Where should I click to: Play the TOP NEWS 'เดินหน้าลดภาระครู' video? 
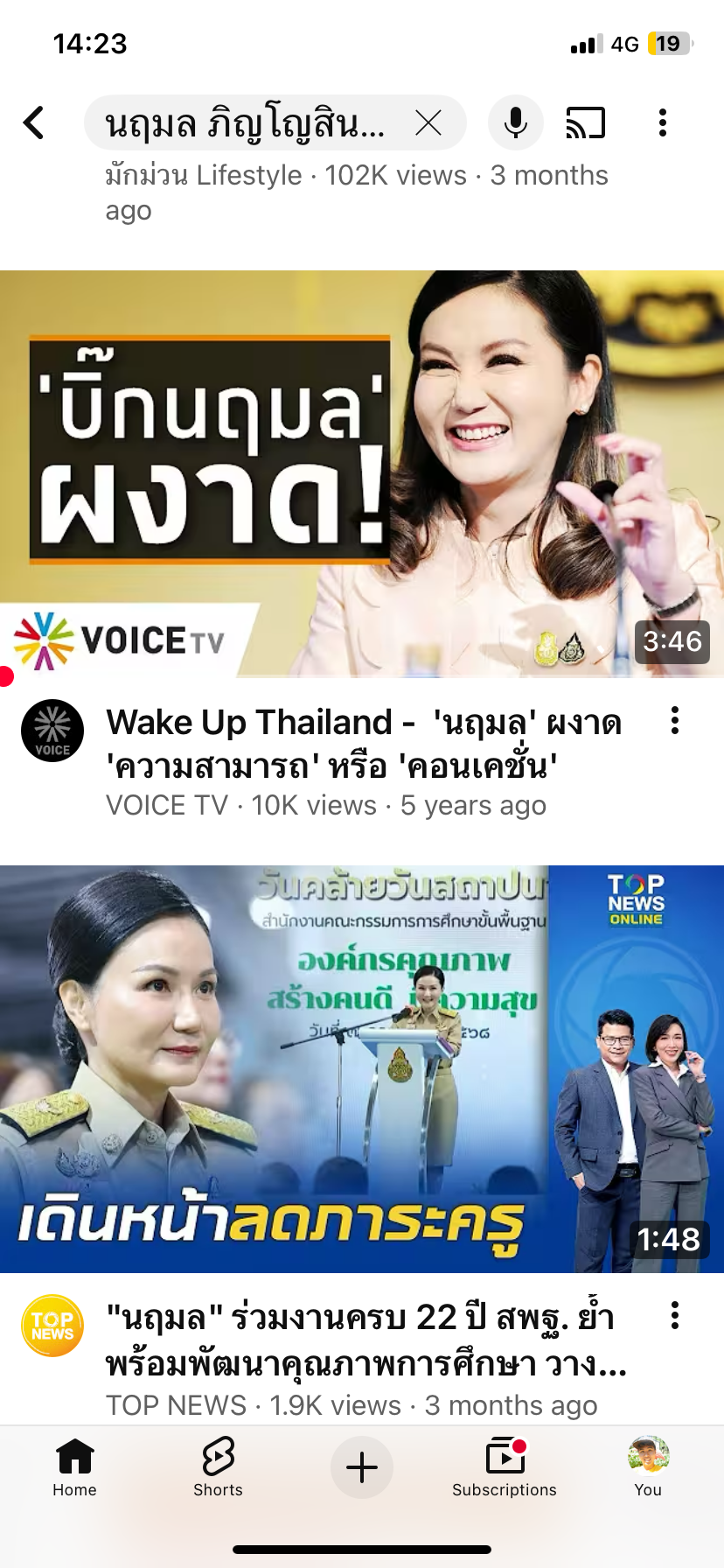click(x=362, y=1068)
